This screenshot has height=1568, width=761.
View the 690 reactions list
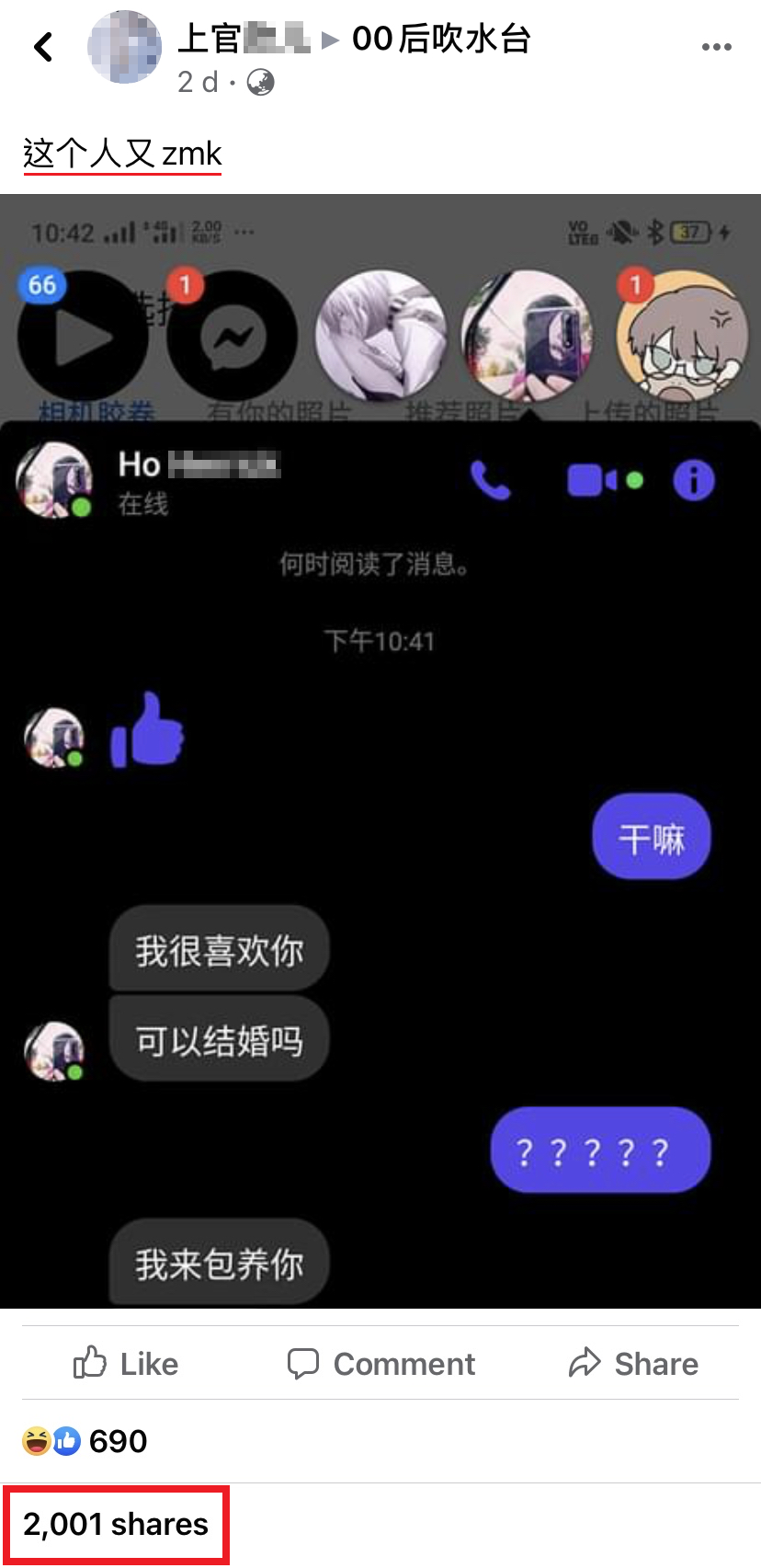(85, 1441)
